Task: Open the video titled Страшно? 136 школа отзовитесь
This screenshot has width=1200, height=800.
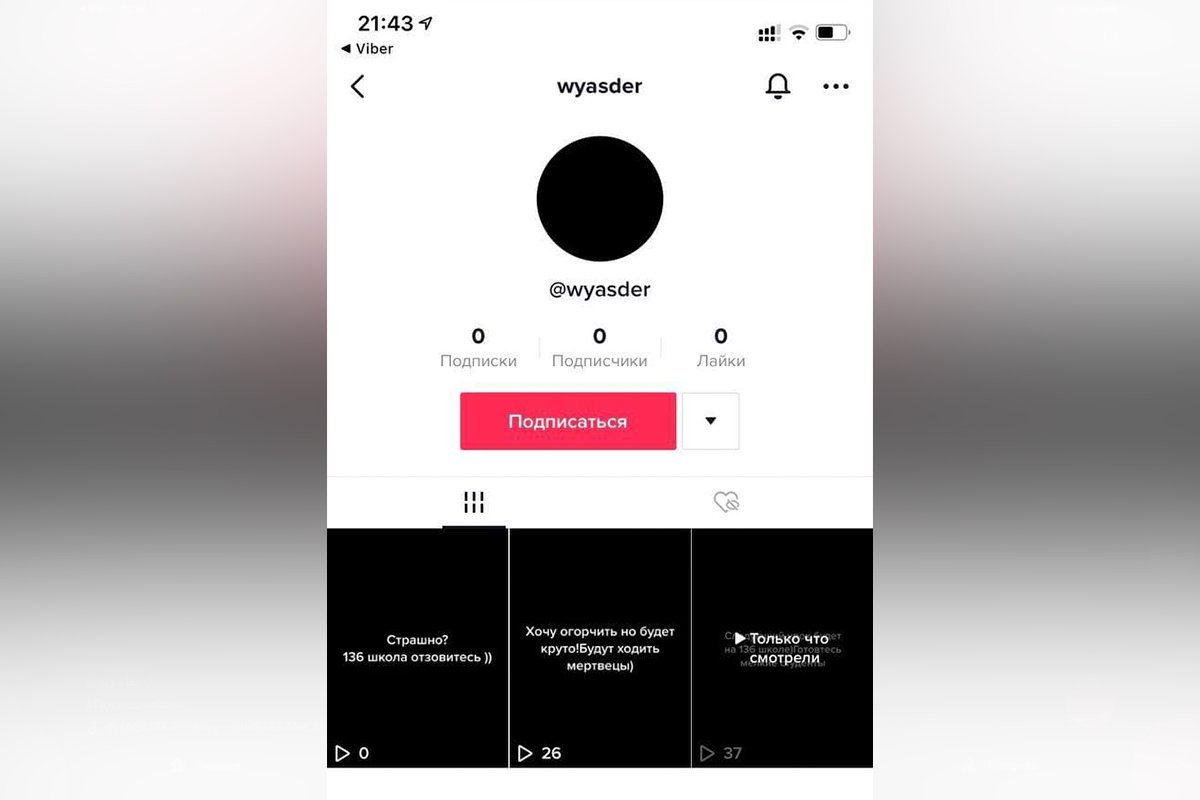Action: pos(417,648)
